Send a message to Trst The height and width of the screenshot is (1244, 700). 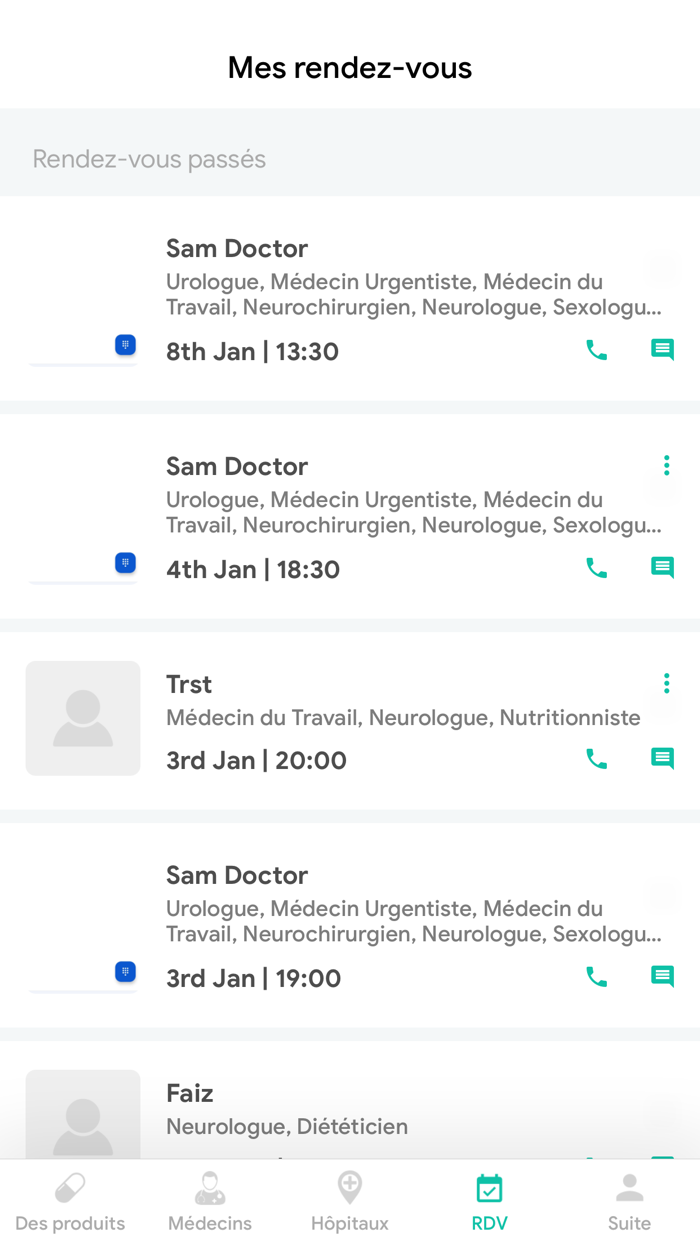[662, 759]
